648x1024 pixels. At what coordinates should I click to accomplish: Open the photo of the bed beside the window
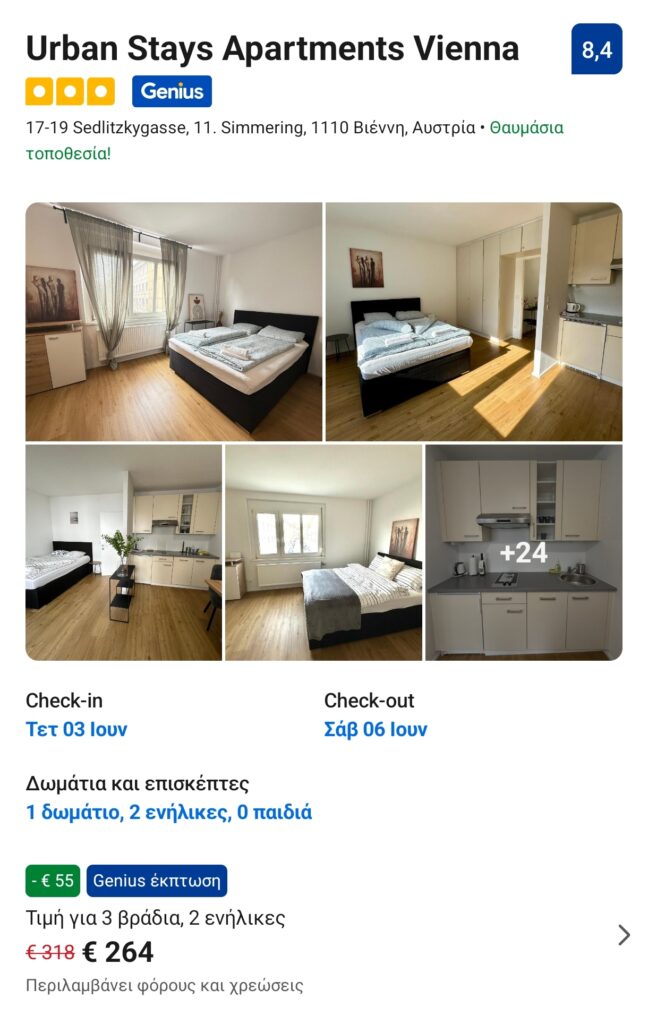323,552
